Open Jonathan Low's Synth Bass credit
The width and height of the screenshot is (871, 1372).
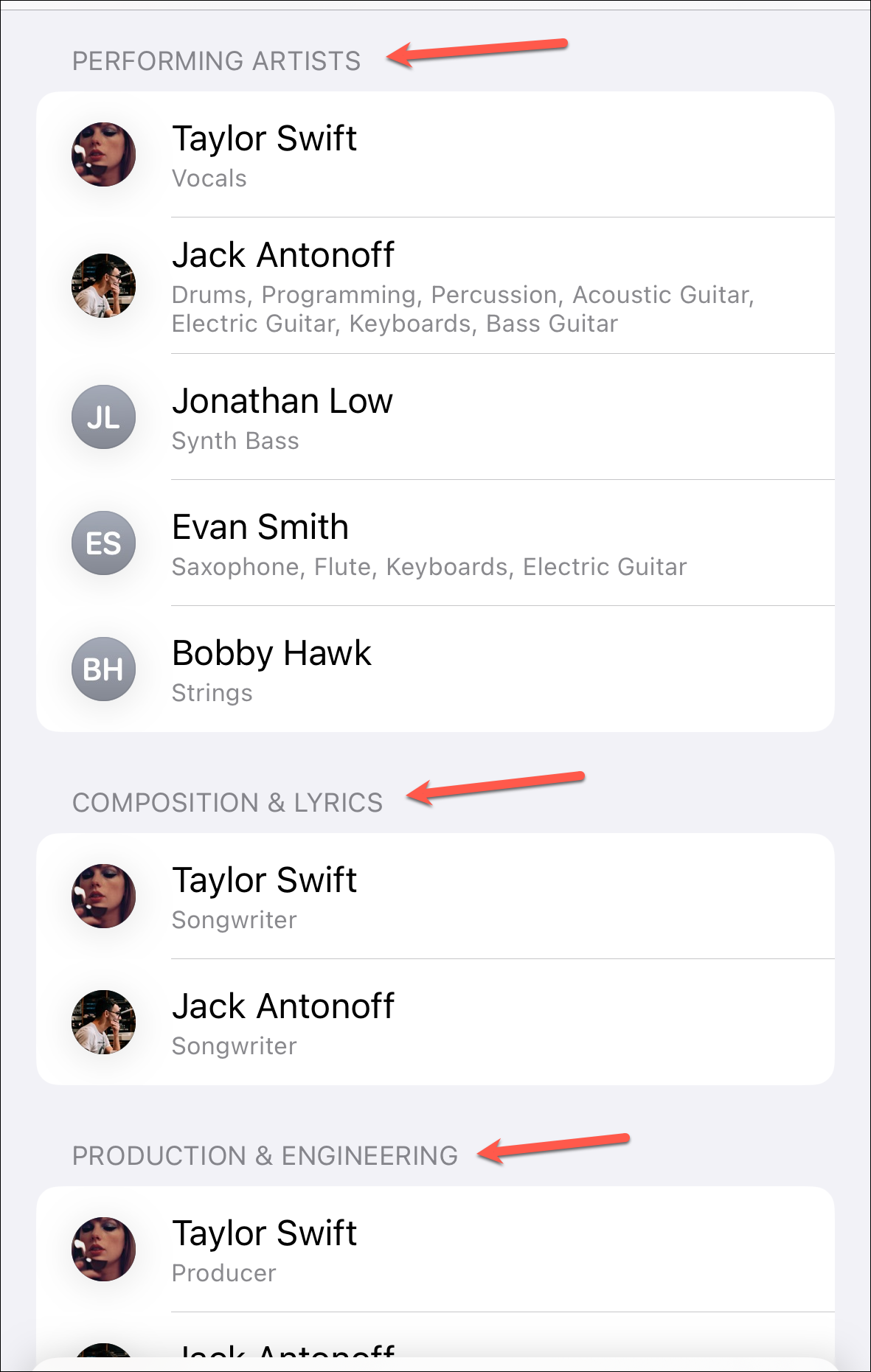tap(435, 417)
